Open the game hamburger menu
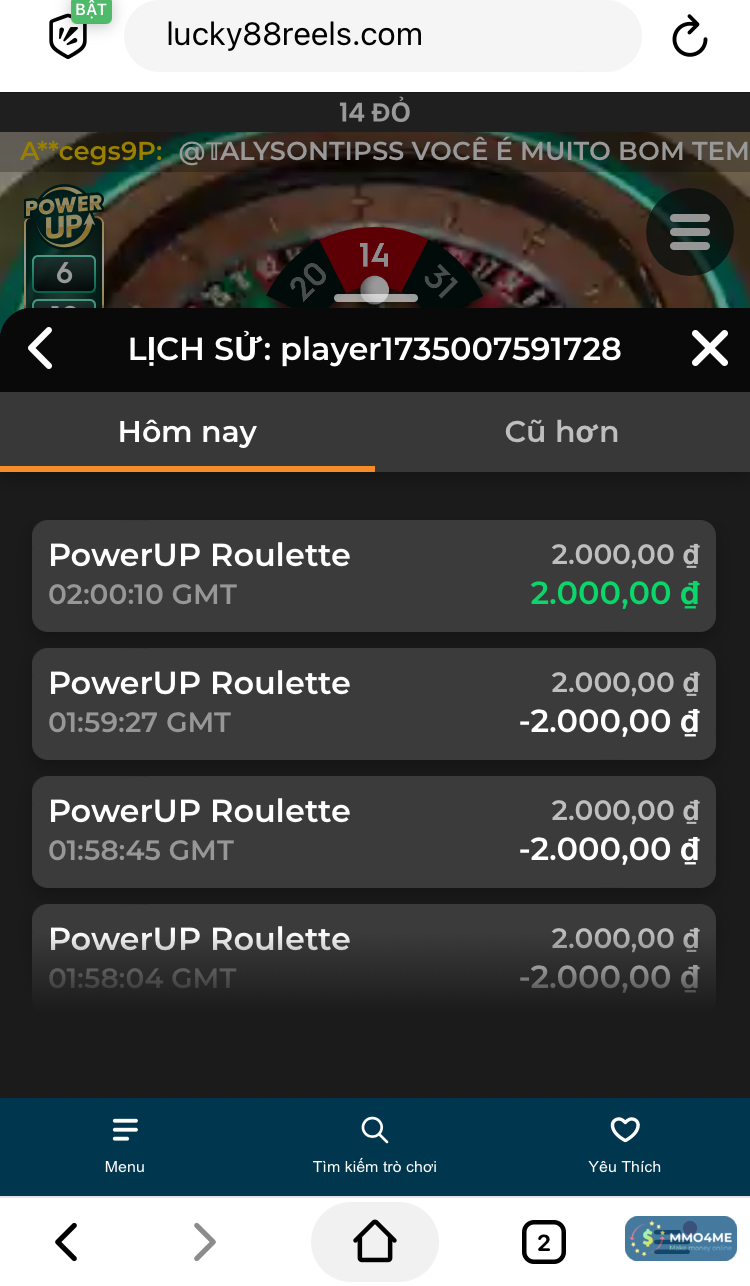Screen dimensions: 750x1286 click(689, 232)
